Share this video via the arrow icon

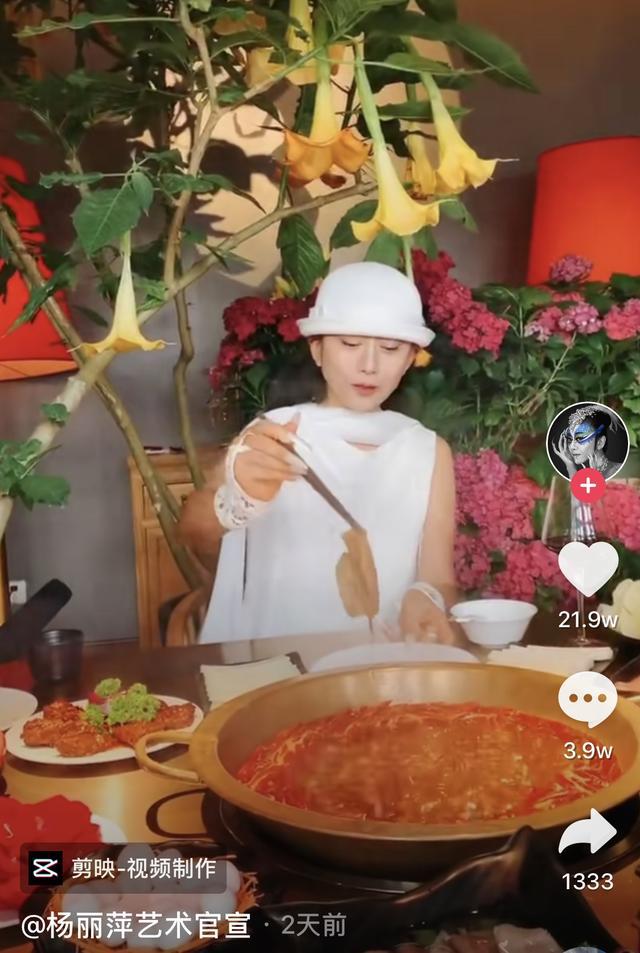point(587,832)
